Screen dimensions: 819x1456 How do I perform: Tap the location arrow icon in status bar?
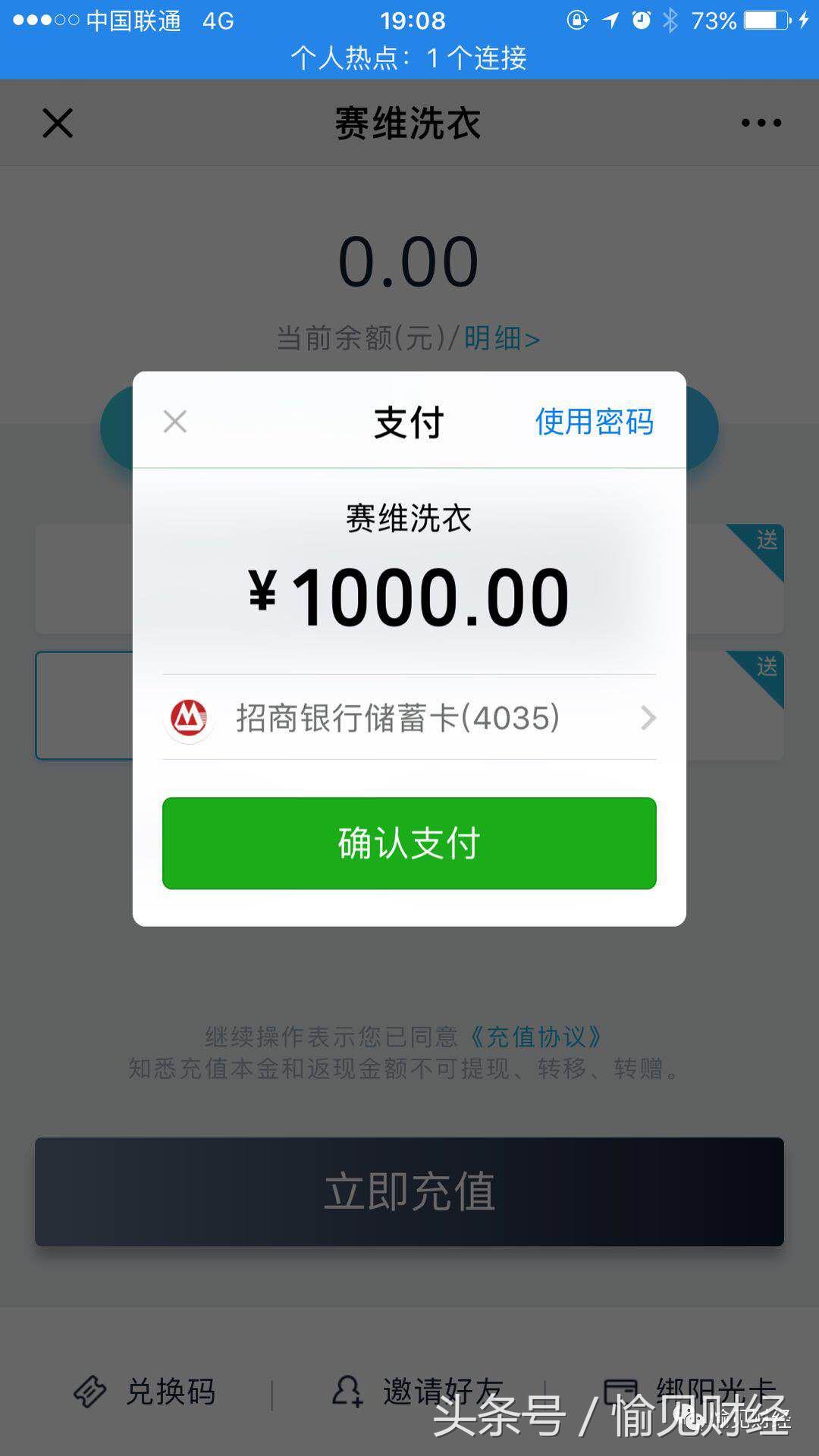pyautogui.click(x=613, y=20)
